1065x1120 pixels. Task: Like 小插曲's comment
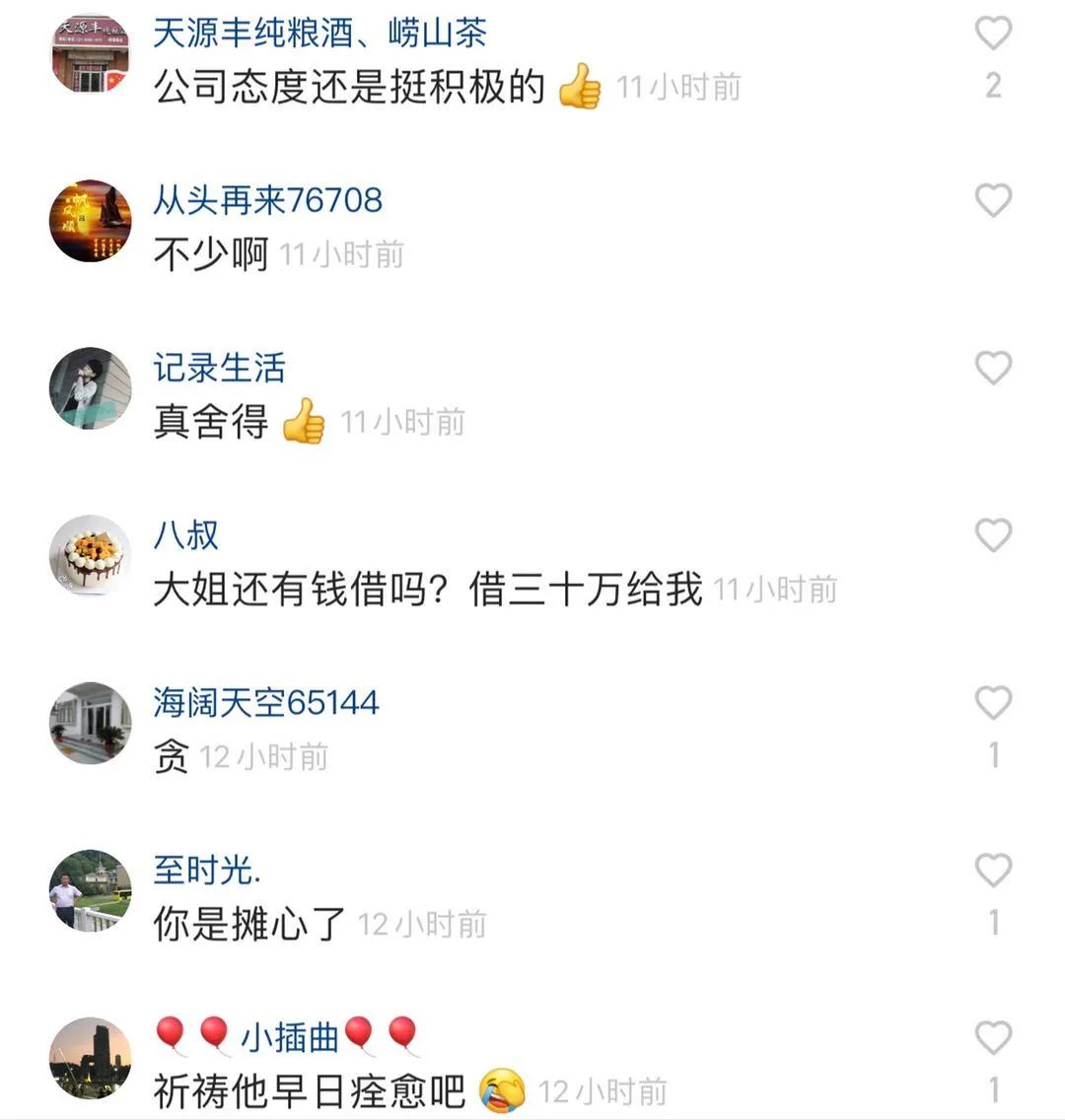tap(993, 1039)
